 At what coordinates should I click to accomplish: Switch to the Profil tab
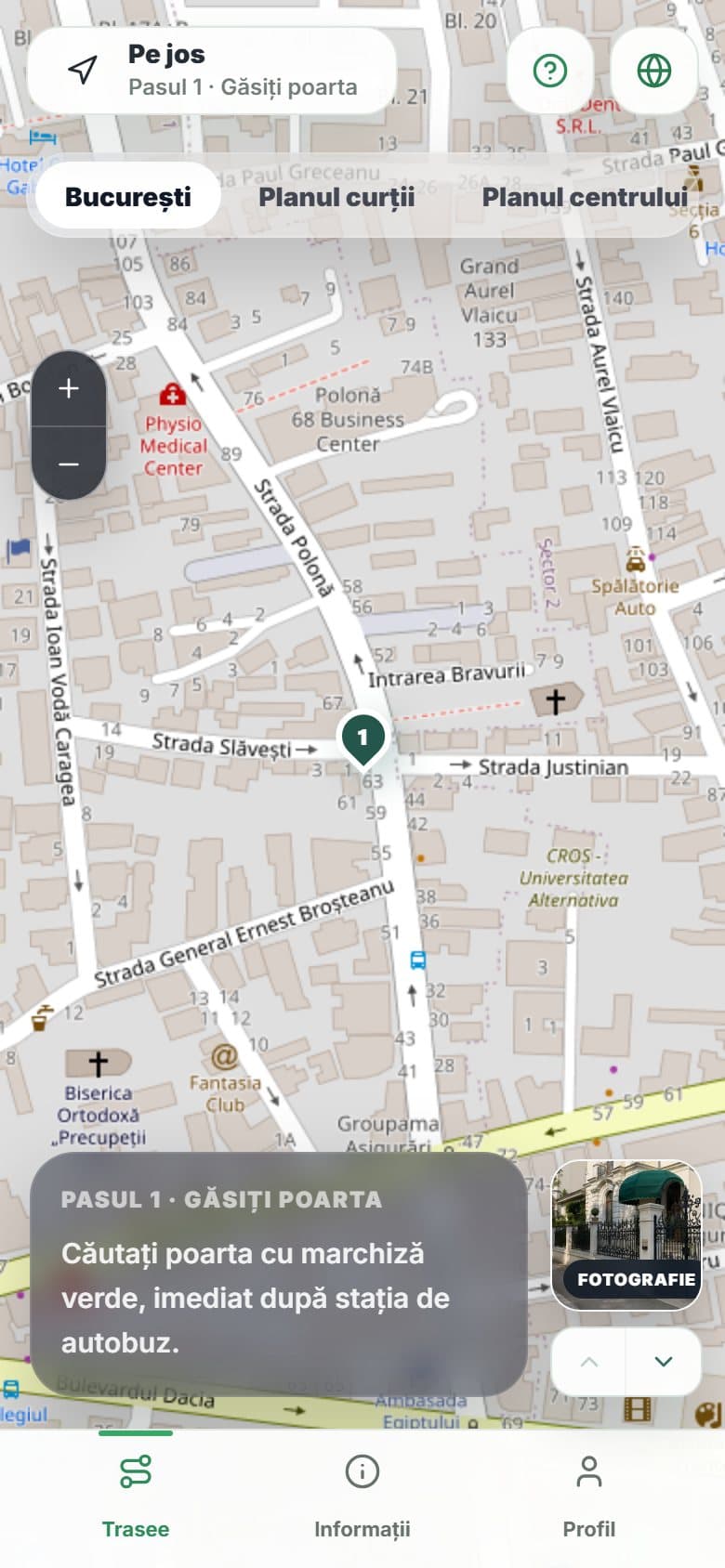tap(589, 1496)
